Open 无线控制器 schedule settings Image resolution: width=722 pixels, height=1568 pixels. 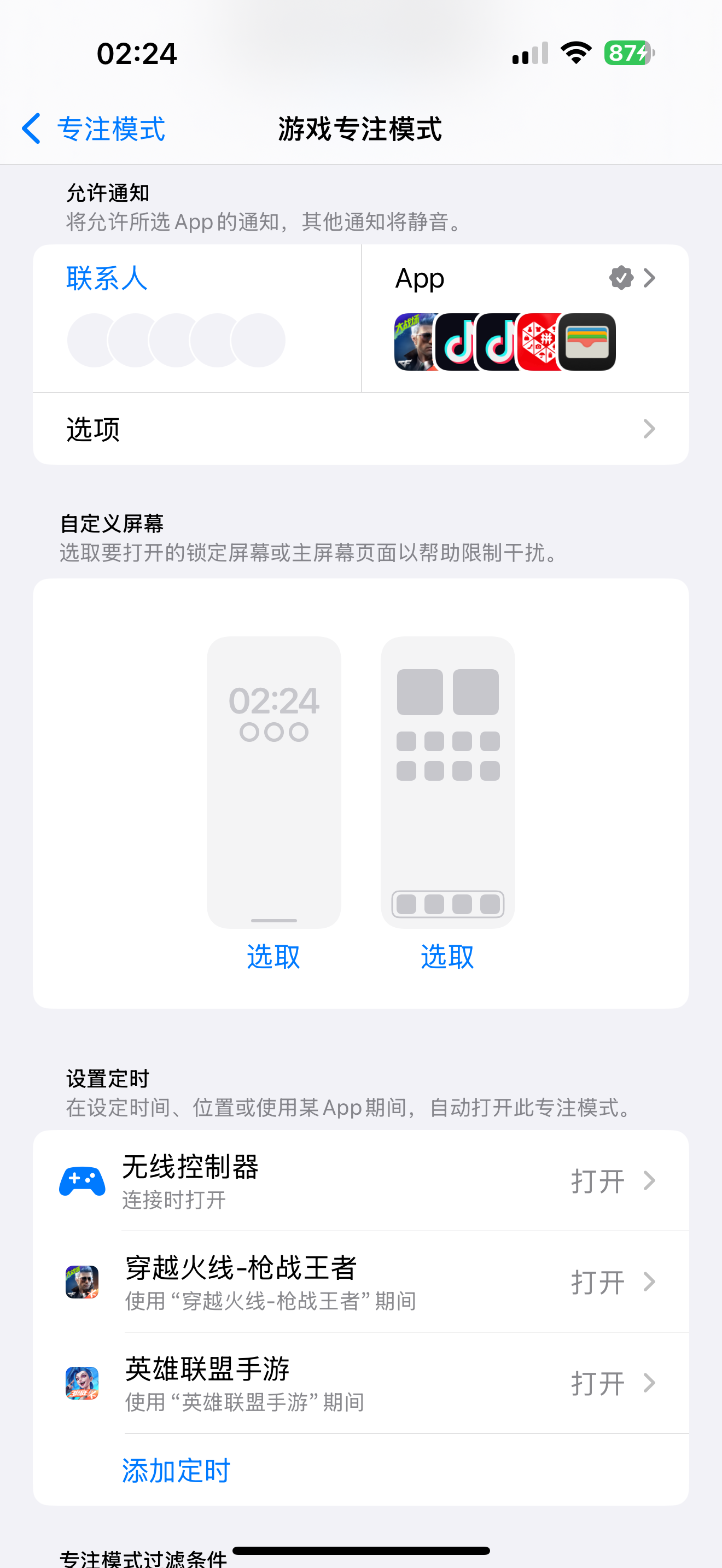click(360, 1181)
